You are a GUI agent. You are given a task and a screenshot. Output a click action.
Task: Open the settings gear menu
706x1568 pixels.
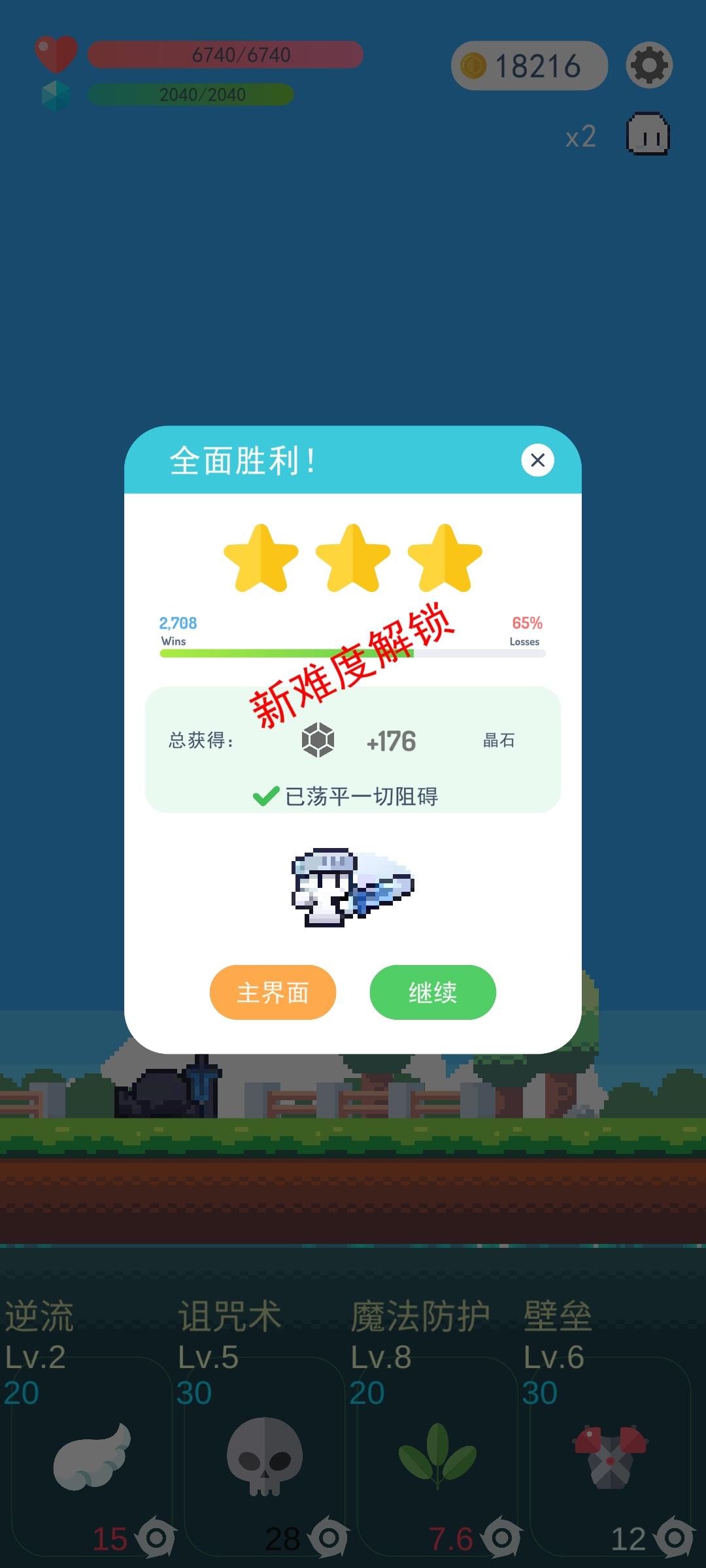tap(648, 65)
